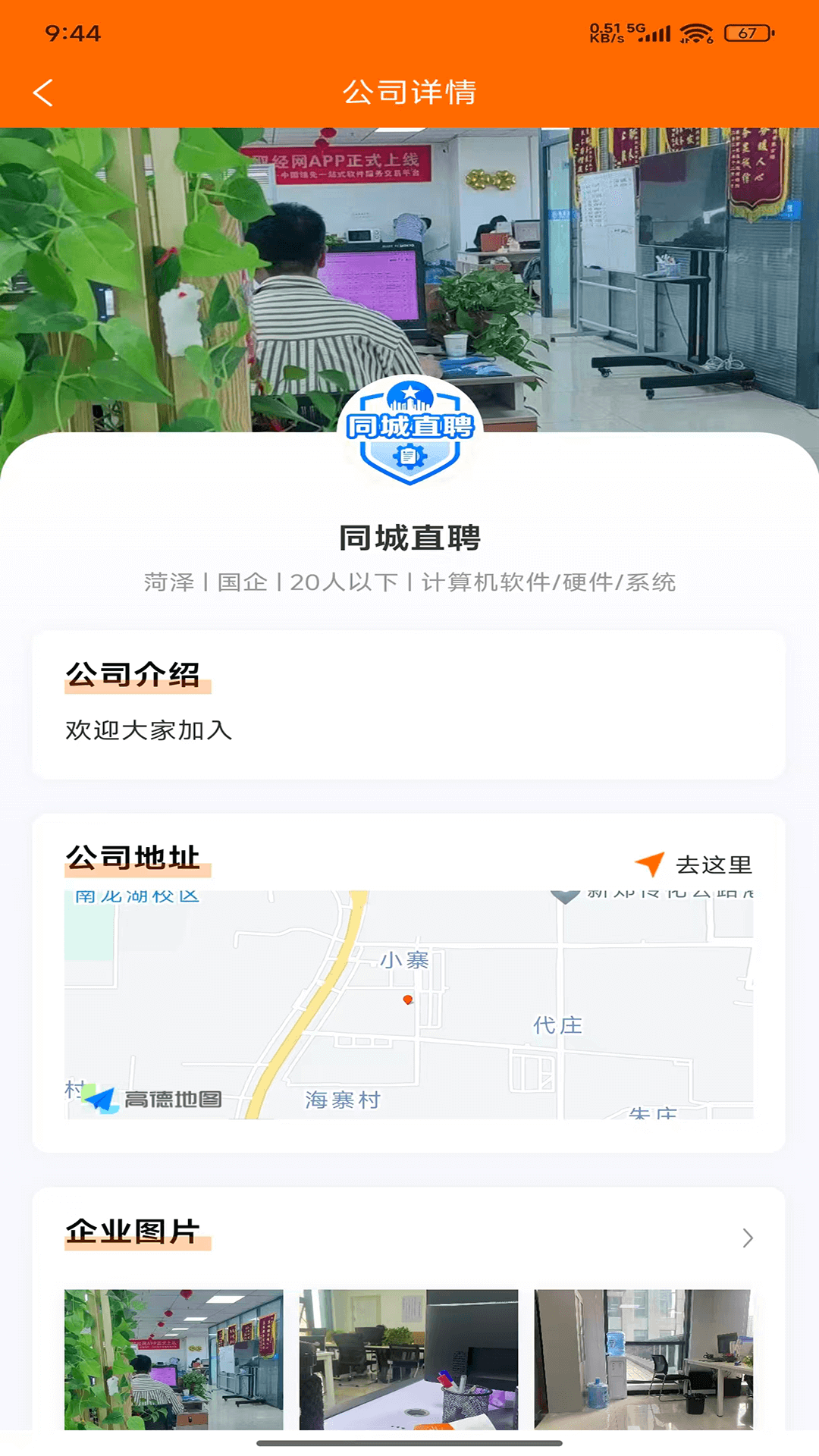The height and width of the screenshot is (1456, 819).
Task: Tap the industry info line below company name
Action: click(409, 584)
